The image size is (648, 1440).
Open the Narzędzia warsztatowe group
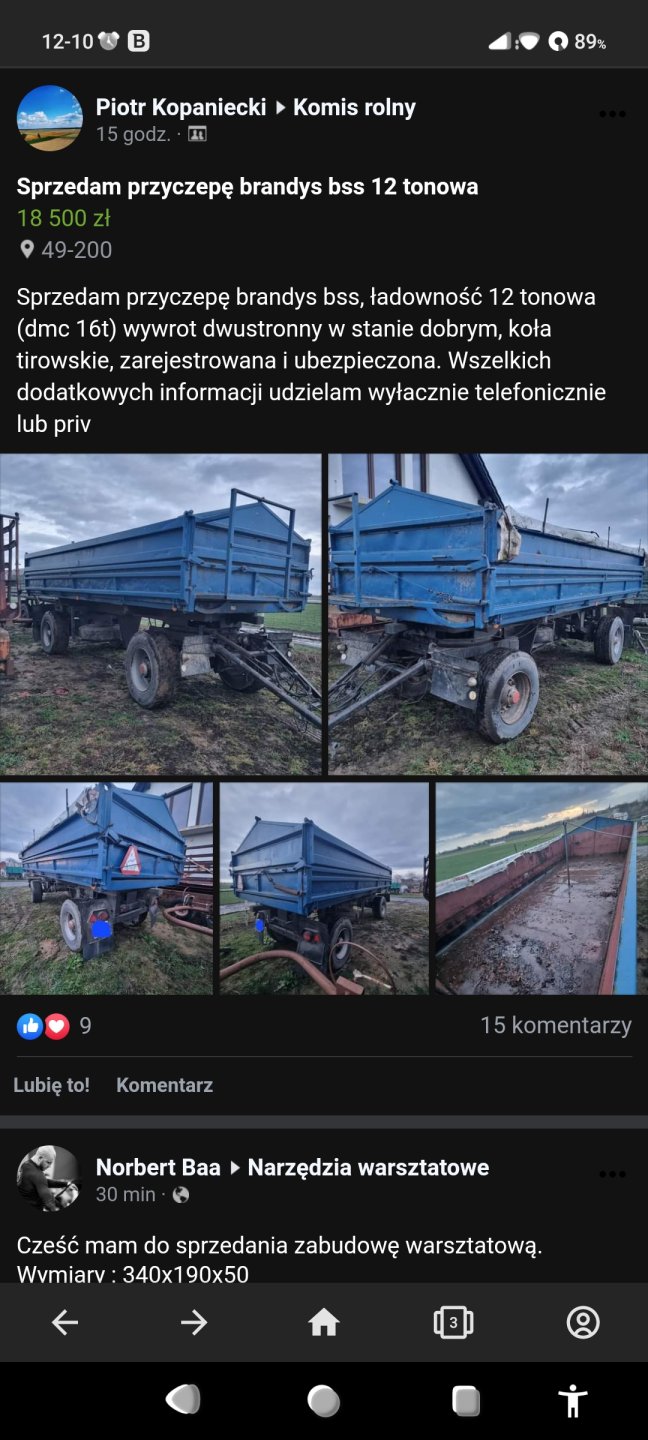tap(368, 1167)
